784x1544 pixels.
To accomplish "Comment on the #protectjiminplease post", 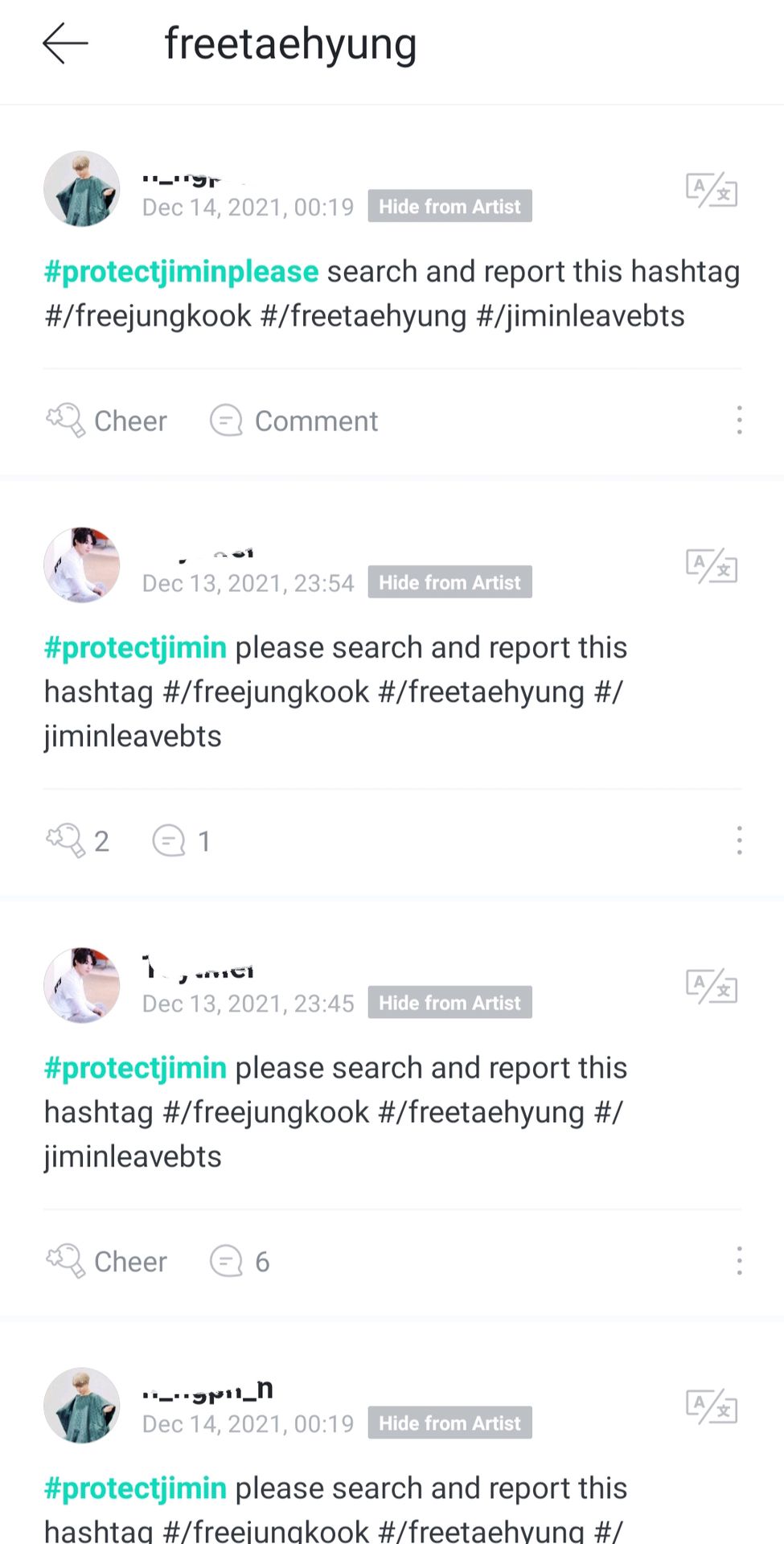I will click(294, 421).
